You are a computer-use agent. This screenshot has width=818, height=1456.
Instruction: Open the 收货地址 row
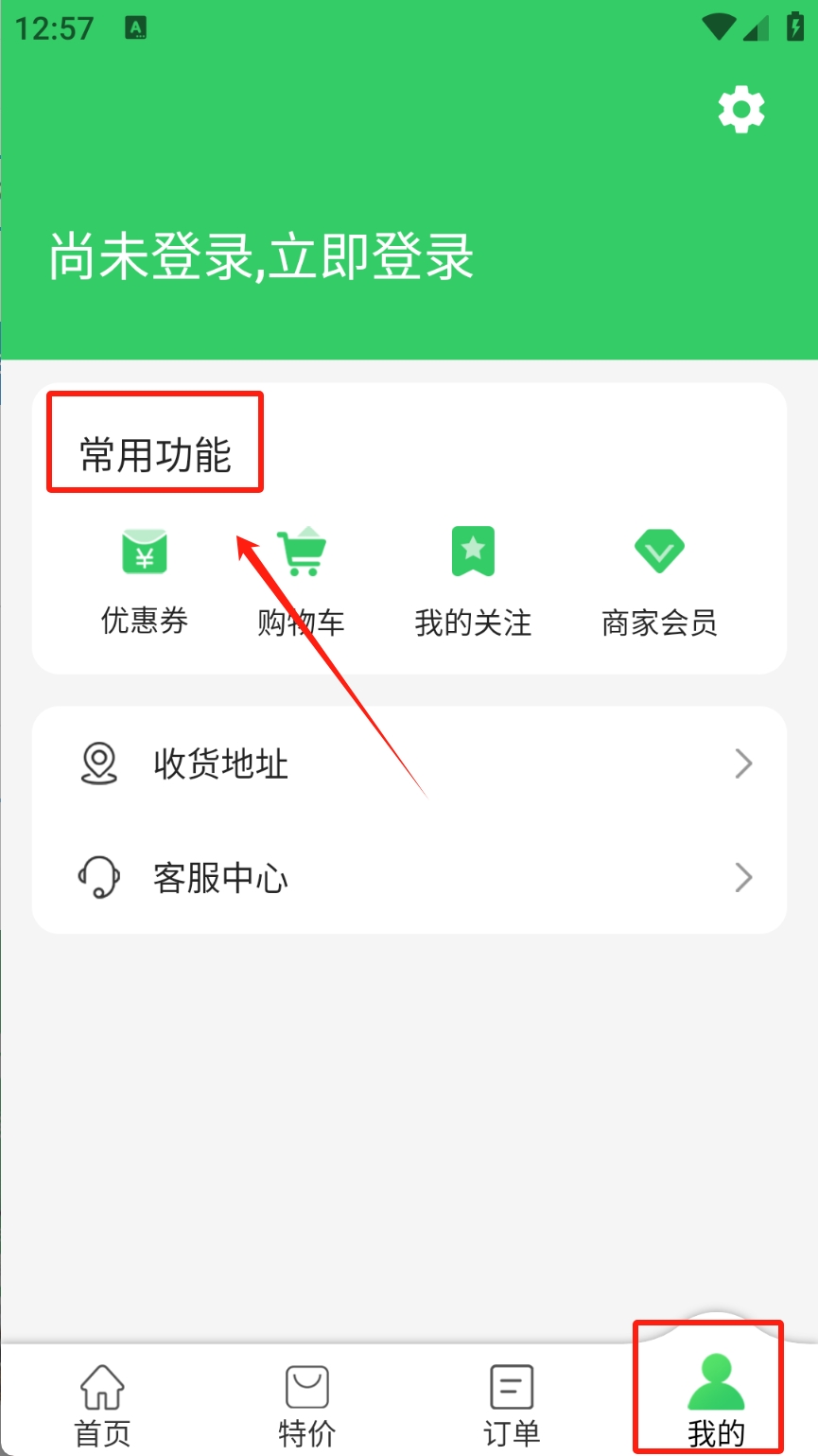coord(409,763)
